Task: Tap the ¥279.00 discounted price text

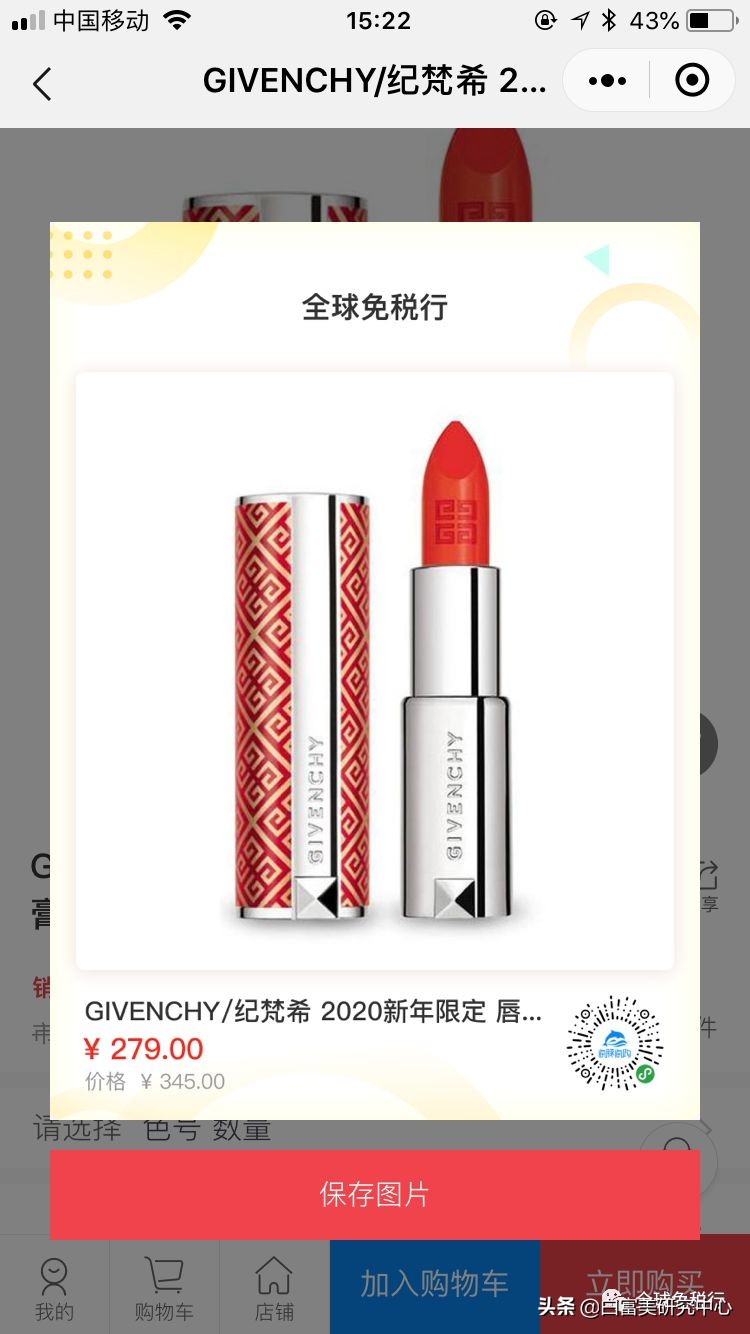Action: [x=145, y=1050]
